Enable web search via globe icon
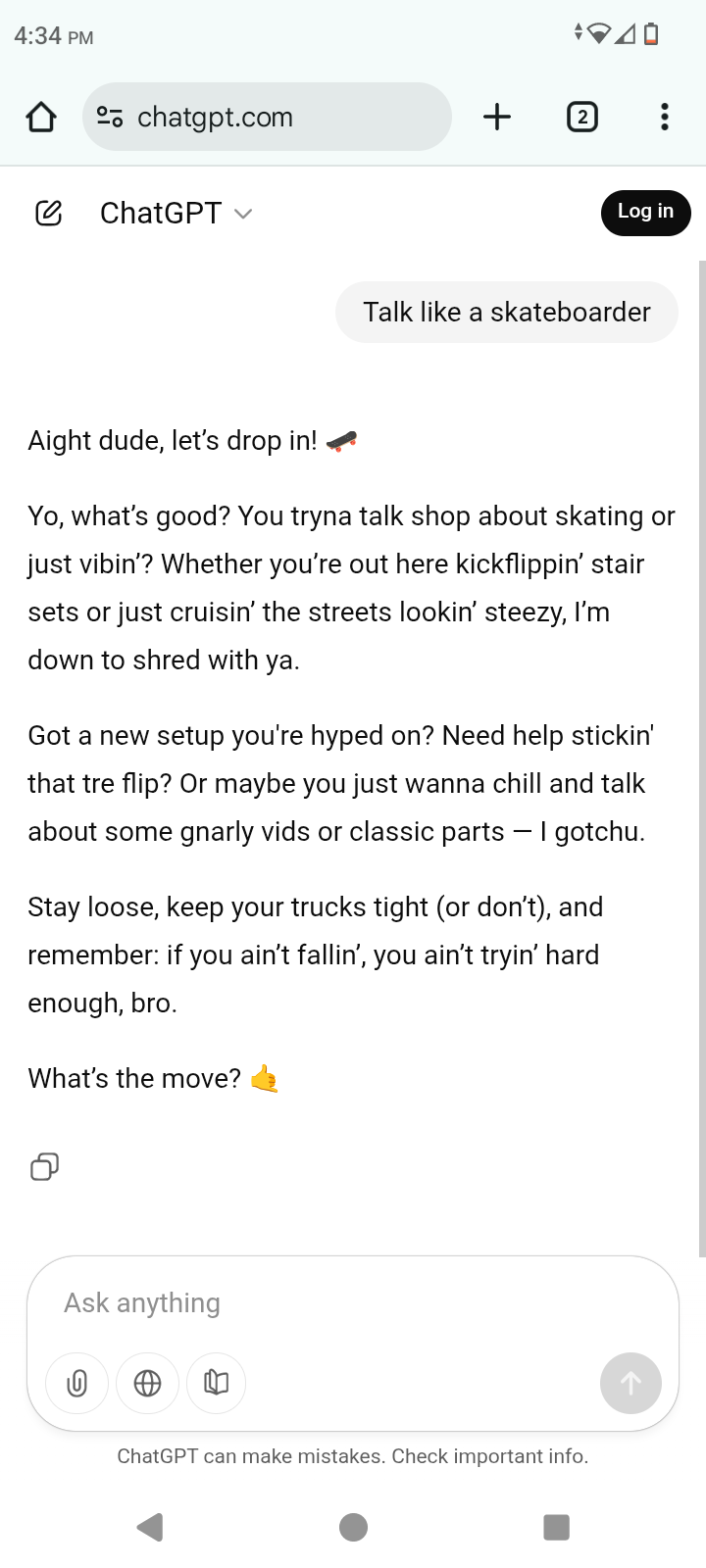The height and width of the screenshot is (1568, 706). 147,1383
